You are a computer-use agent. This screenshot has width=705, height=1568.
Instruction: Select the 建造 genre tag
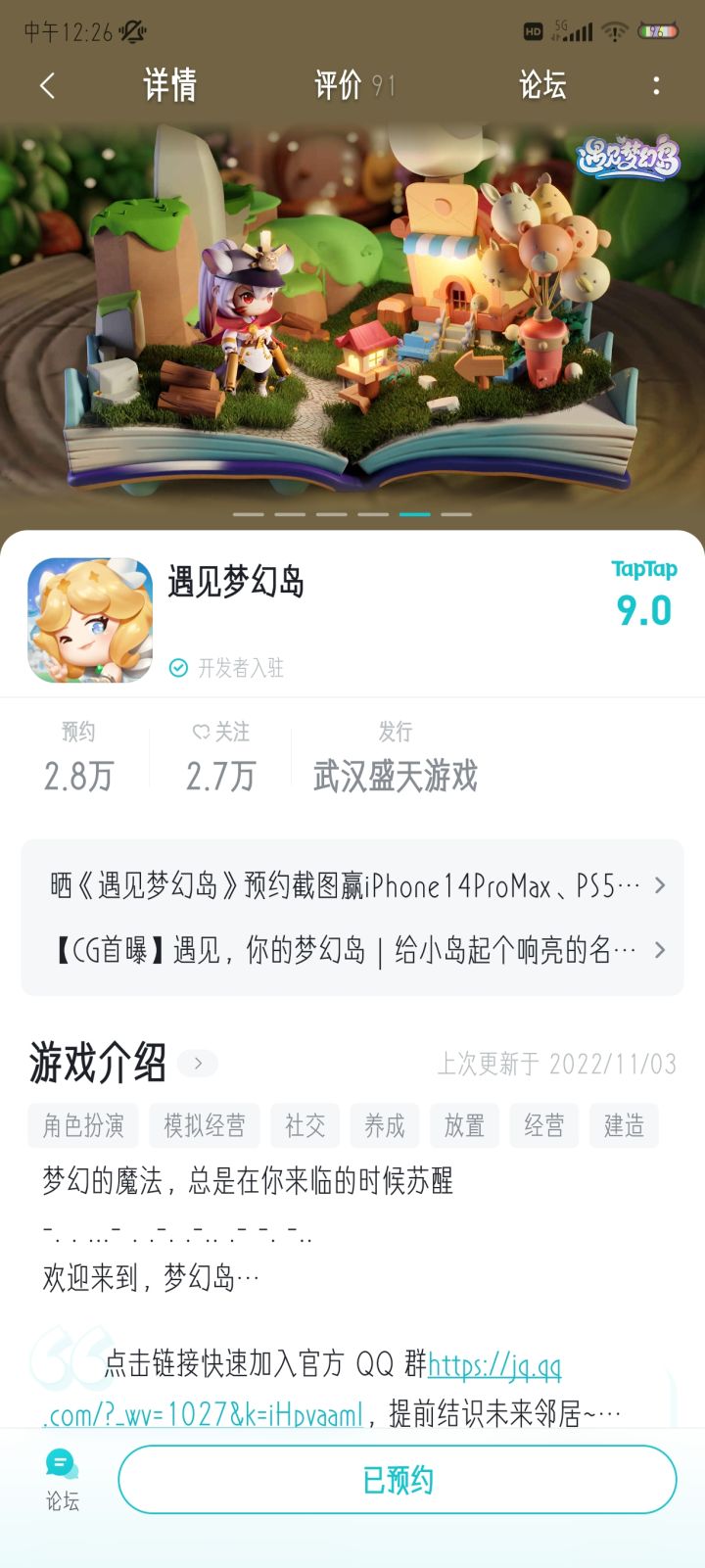[624, 1125]
